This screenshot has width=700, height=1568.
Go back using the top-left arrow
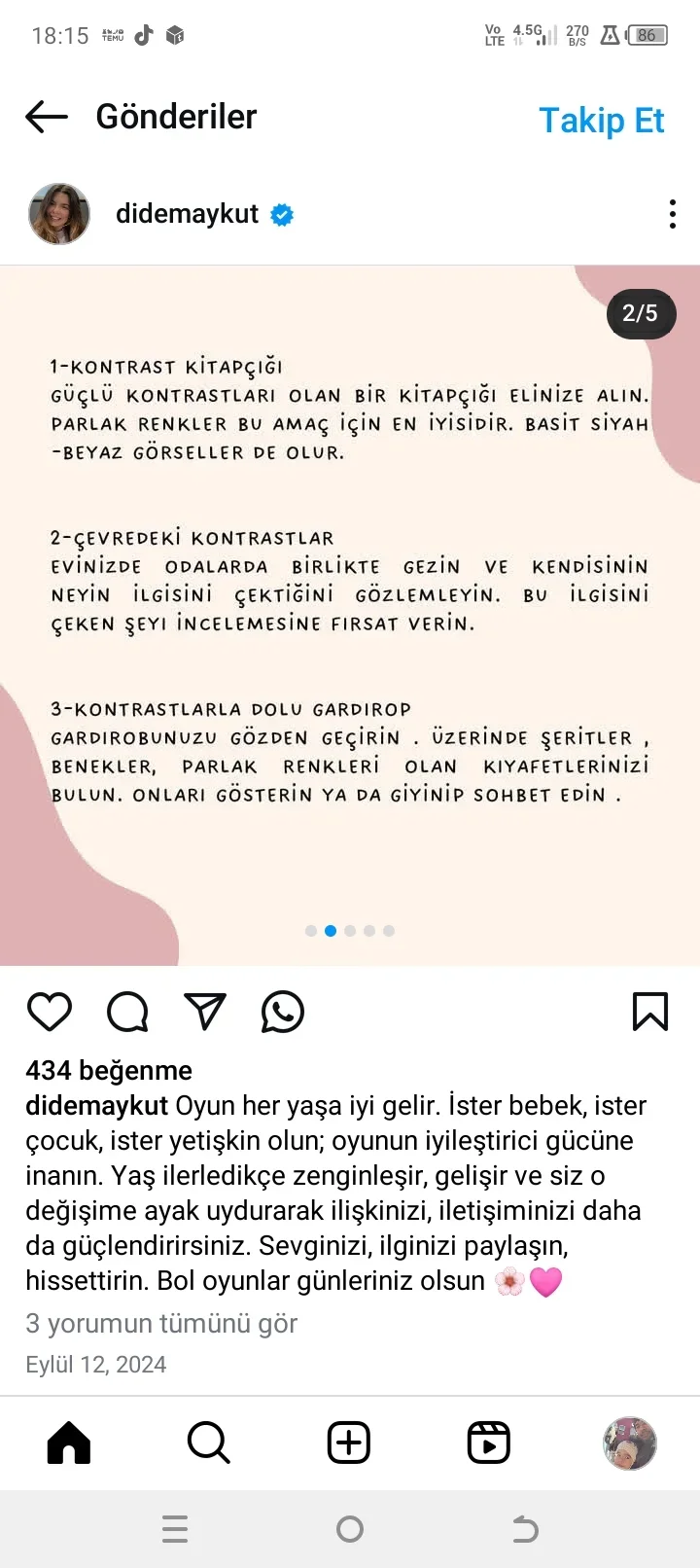coord(47,118)
